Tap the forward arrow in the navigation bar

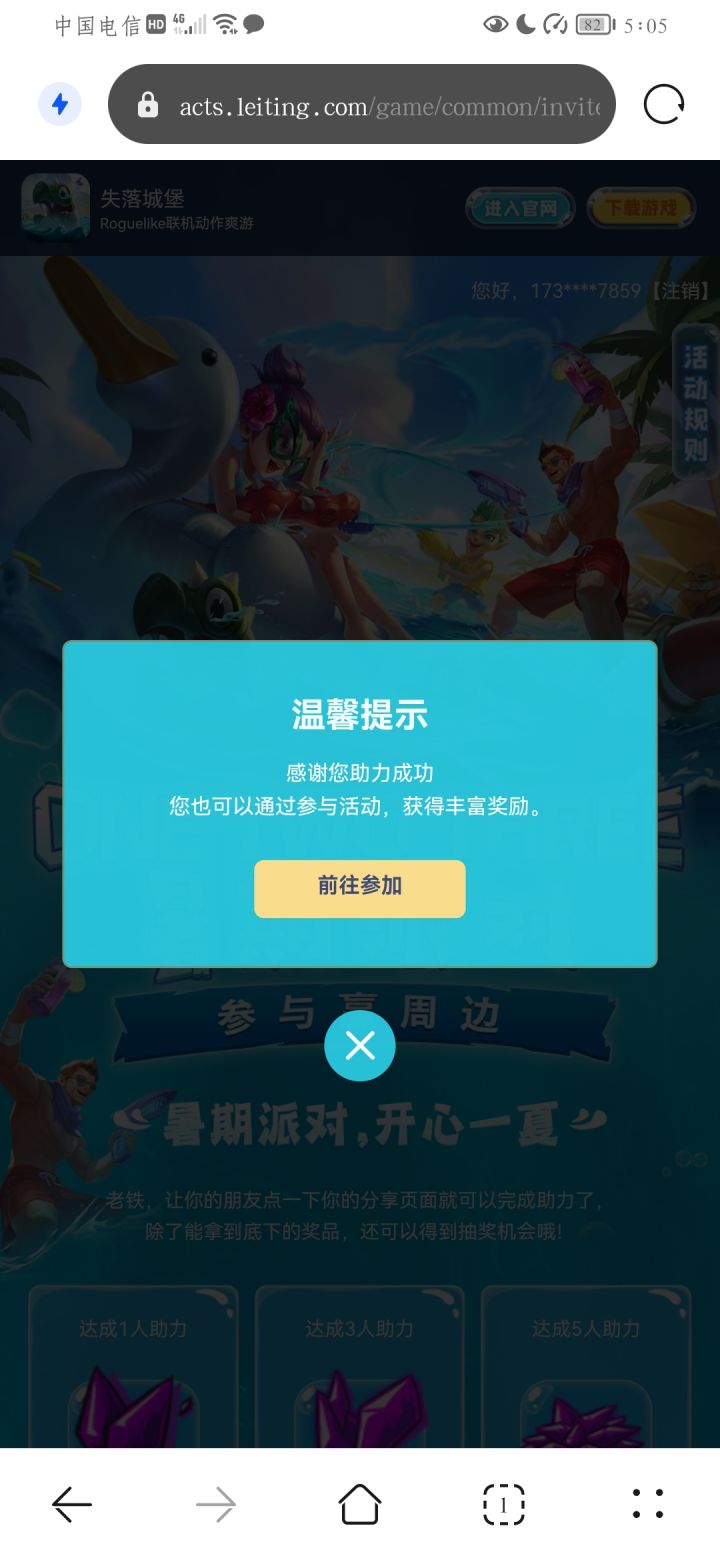[x=216, y=1502]
